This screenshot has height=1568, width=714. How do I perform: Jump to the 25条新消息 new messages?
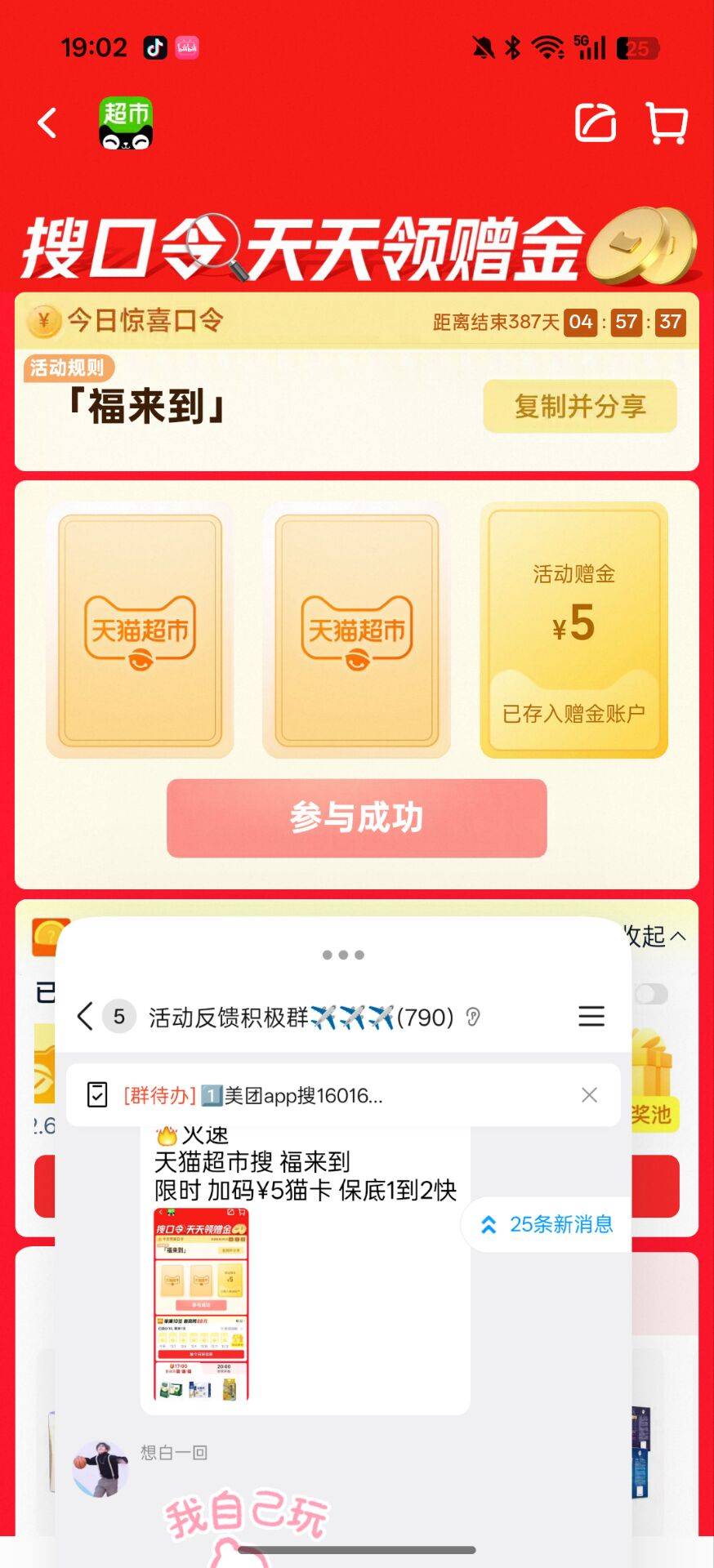tap(547, 1224)
